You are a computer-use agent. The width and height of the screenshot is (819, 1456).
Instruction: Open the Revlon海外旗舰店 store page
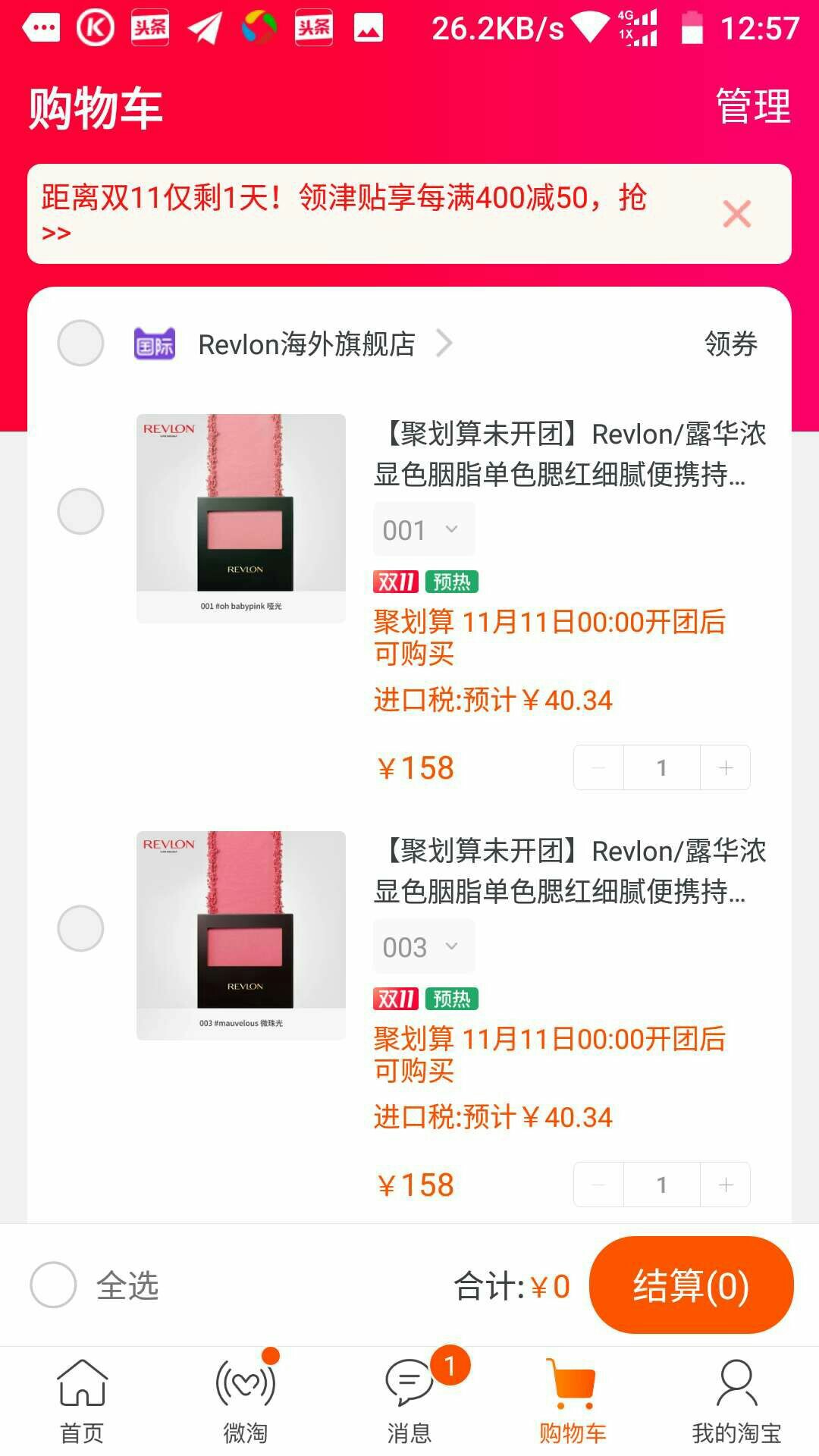(306, 344)
